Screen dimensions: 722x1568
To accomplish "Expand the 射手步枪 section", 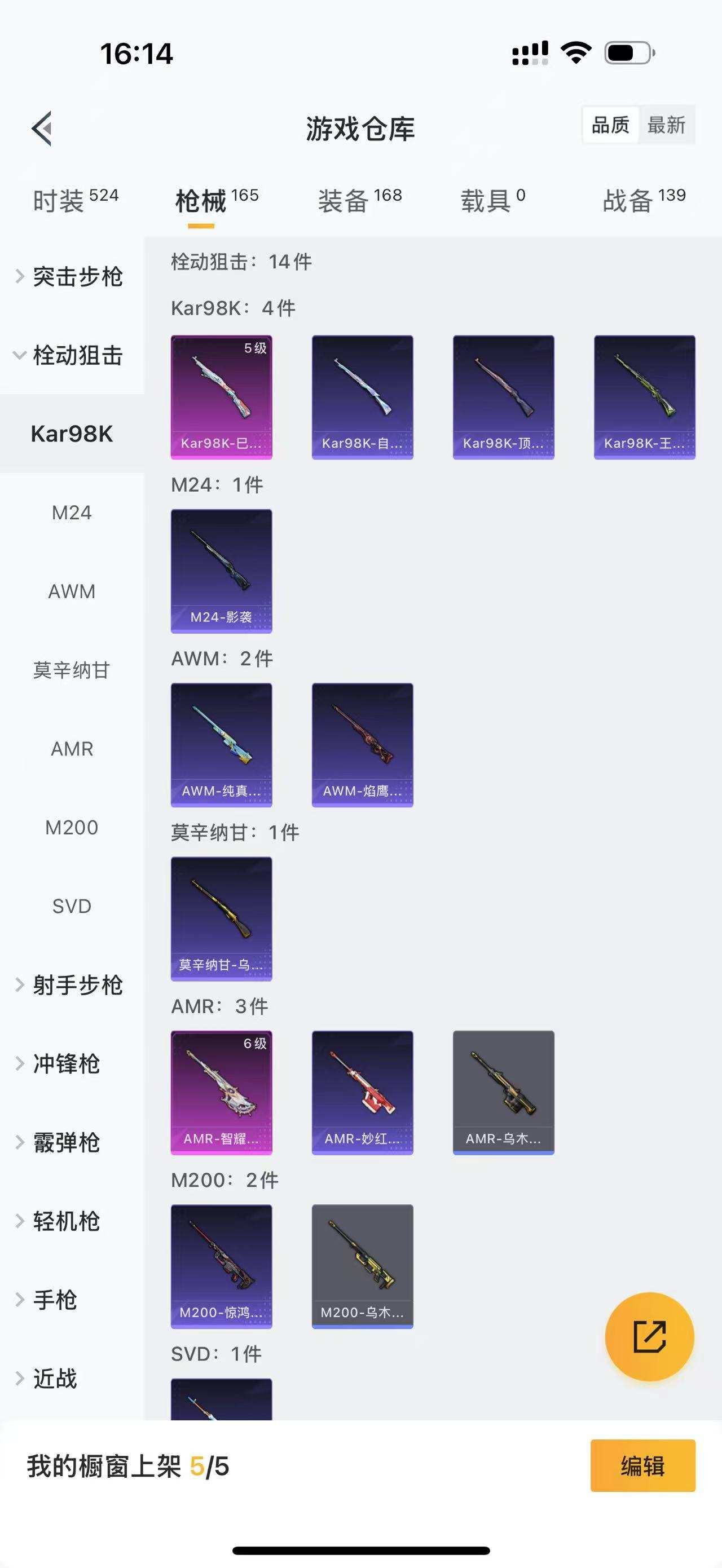I will click(78, 985).
